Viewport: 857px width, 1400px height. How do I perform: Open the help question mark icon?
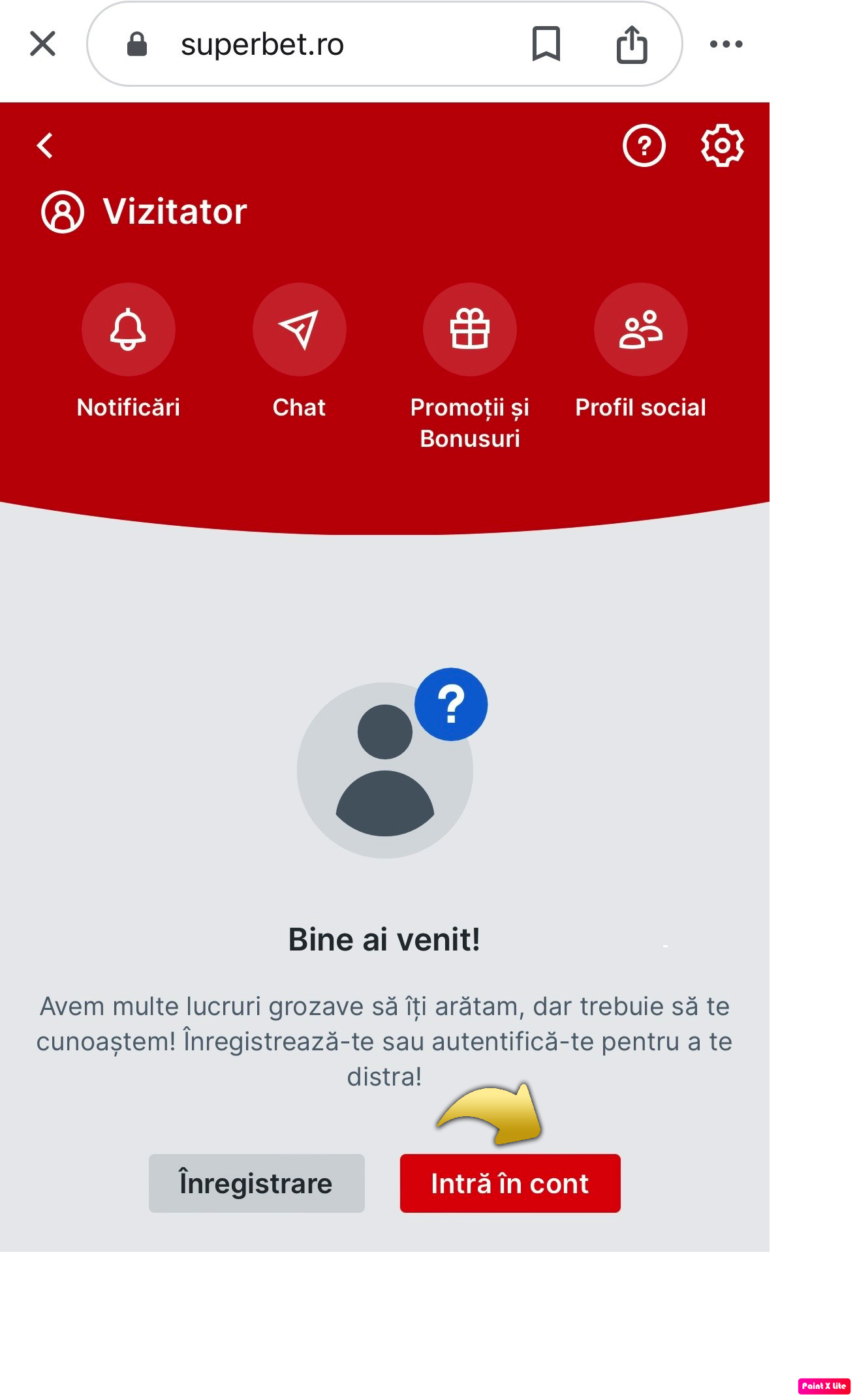(644, 145)
